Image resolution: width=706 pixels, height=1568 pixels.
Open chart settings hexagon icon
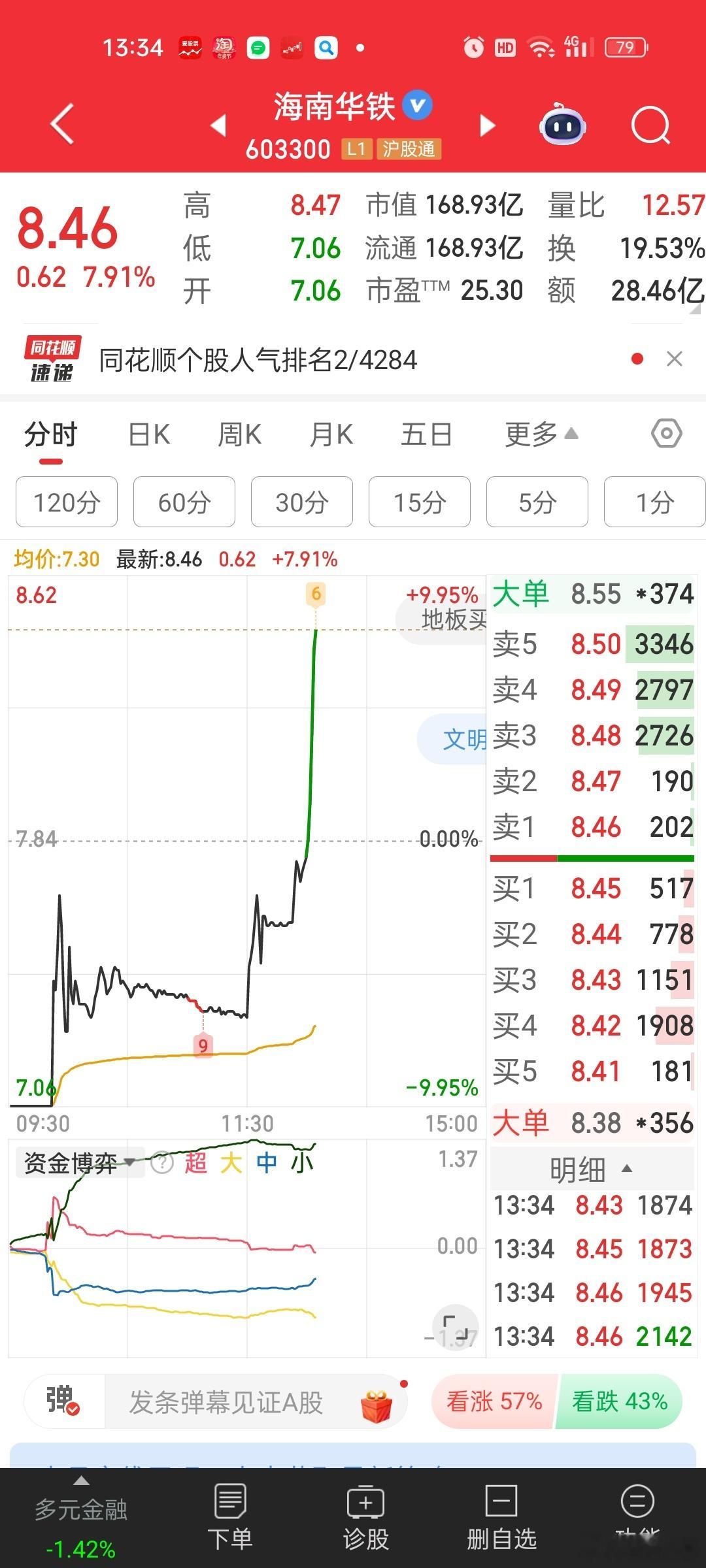click(x=666, y=433)
